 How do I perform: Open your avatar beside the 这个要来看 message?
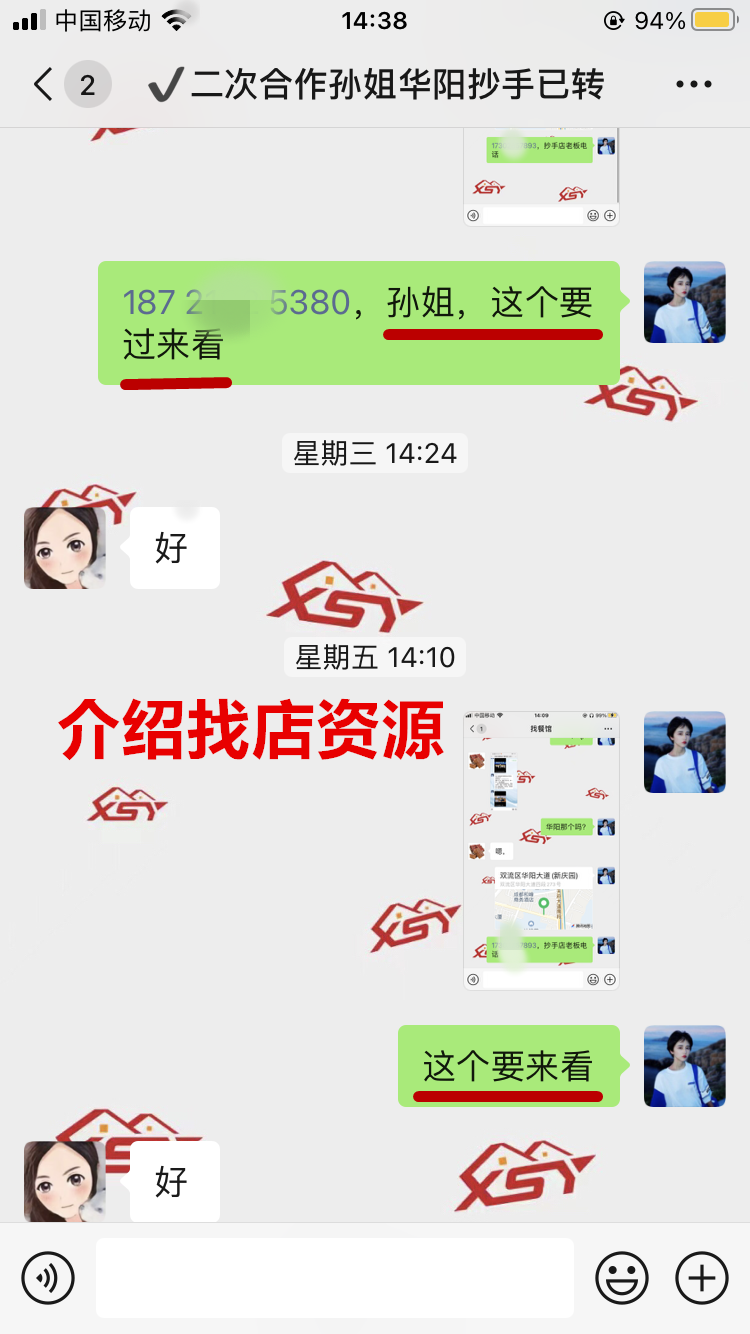coord(685,1066)
